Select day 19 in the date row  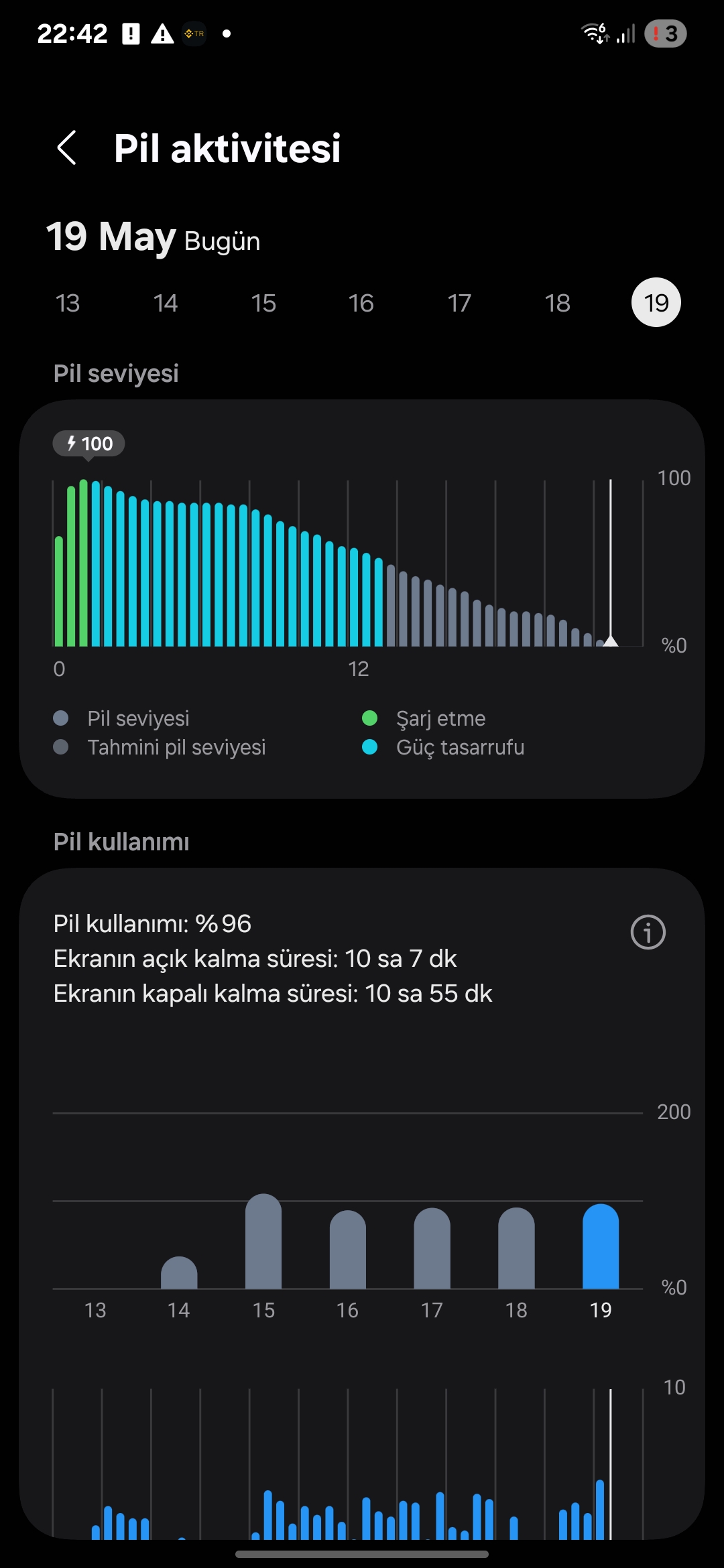(656, 302)
